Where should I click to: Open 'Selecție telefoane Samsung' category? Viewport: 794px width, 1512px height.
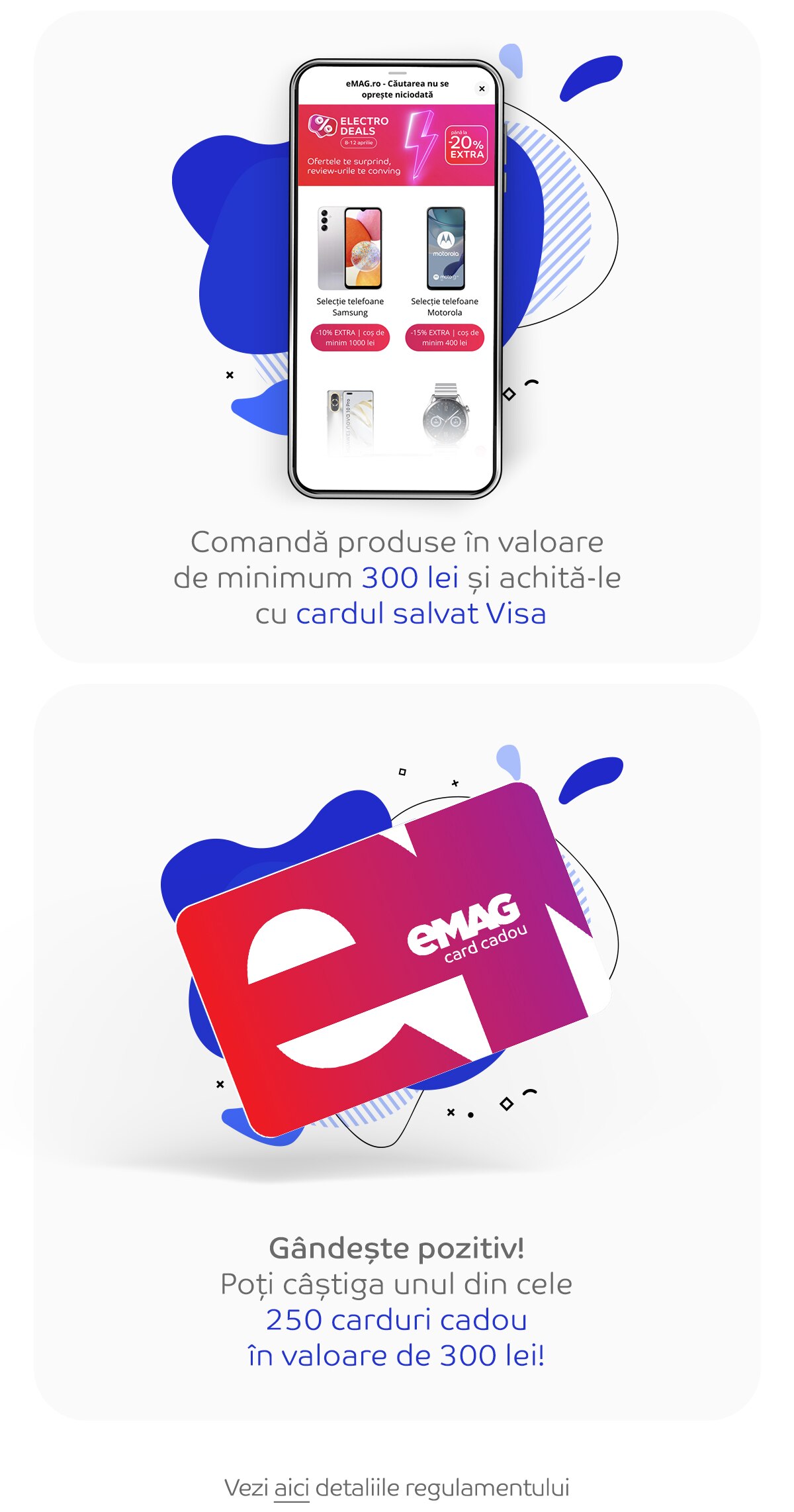click(351, 307)
